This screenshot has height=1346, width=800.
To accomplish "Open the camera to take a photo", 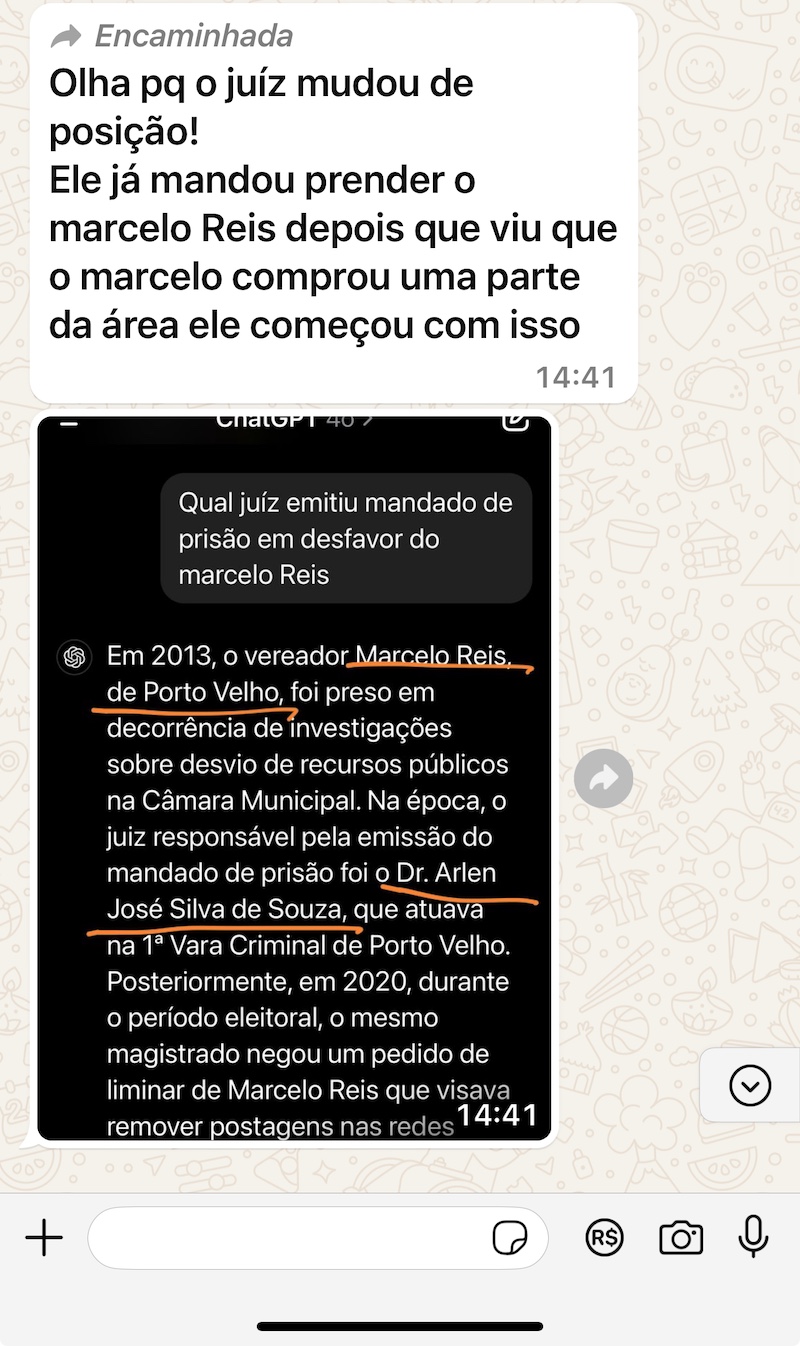I will pyautogui.click(x=681, y=1238).
